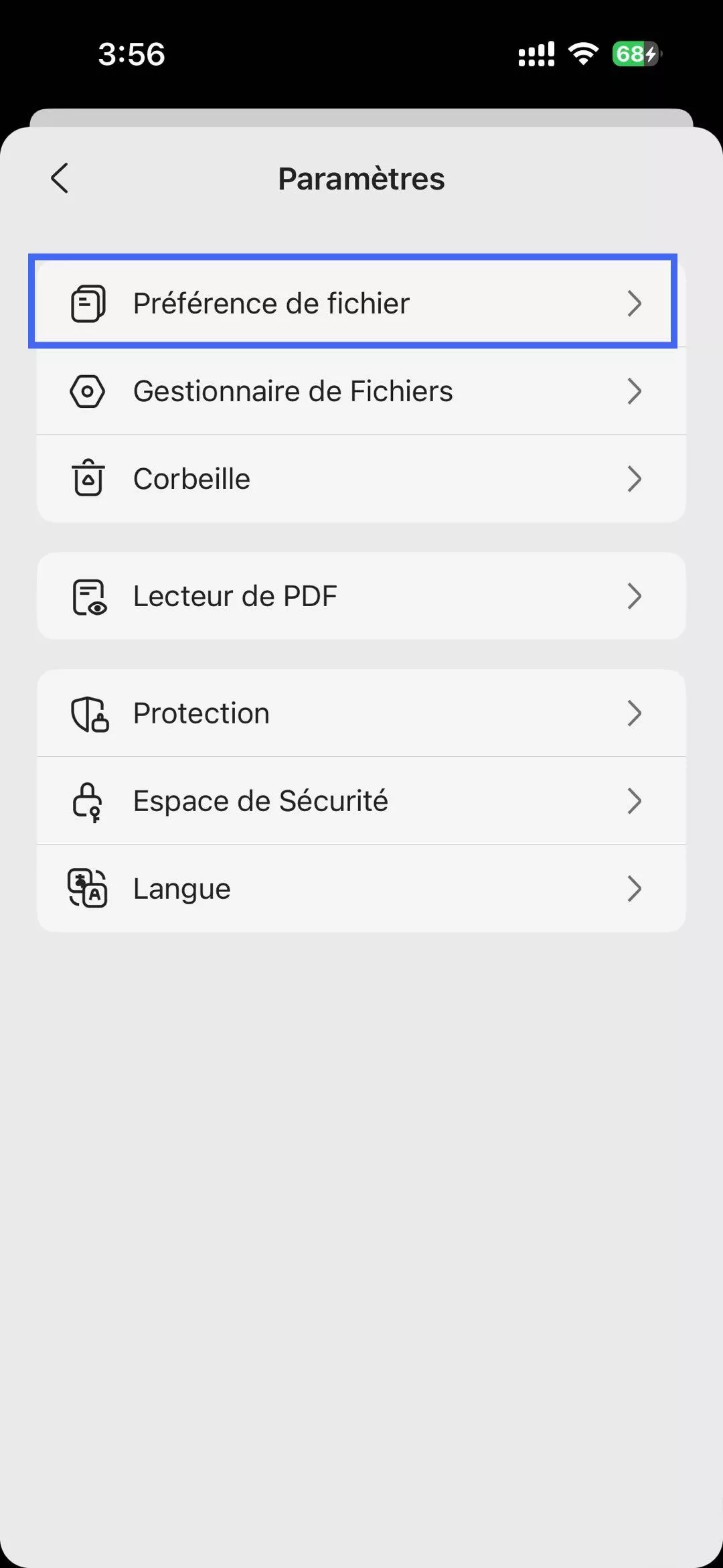Open the Gestionnaire de Fichiers settings
723x1568 pixels.
pos(361,390)
